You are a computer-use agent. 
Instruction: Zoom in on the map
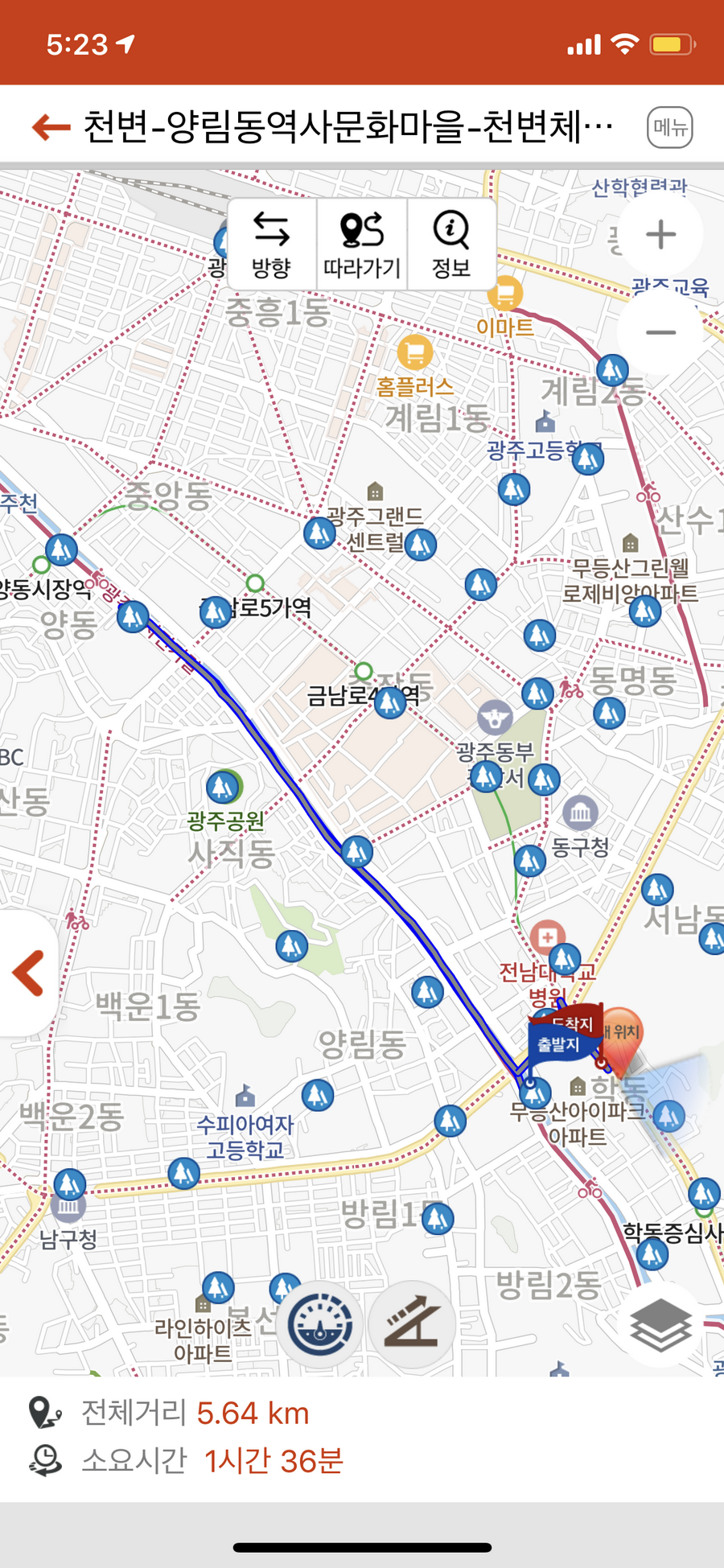pyautogui.click(x=660, y=235)
